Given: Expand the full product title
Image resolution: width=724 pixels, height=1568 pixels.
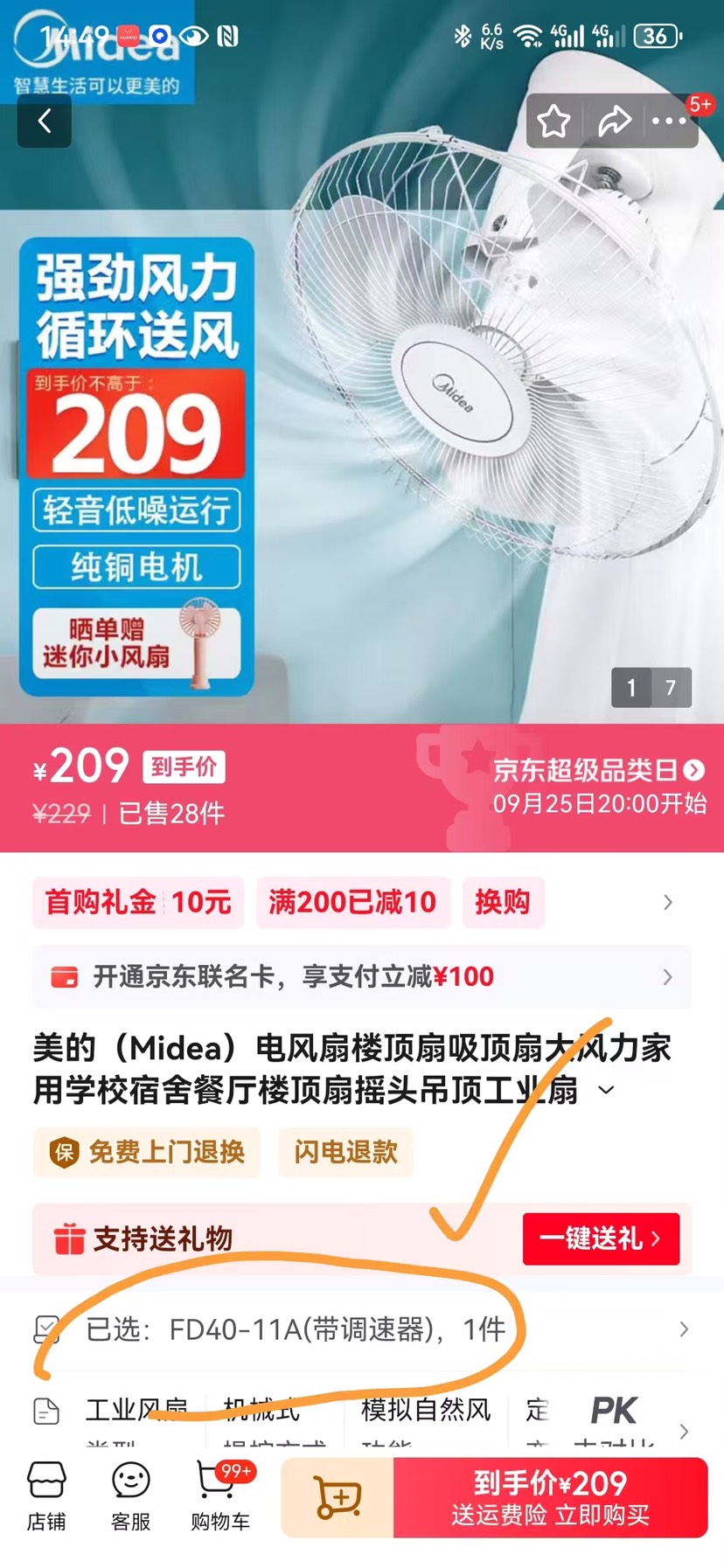Looking at the screenshot, I should (606, 1091).
